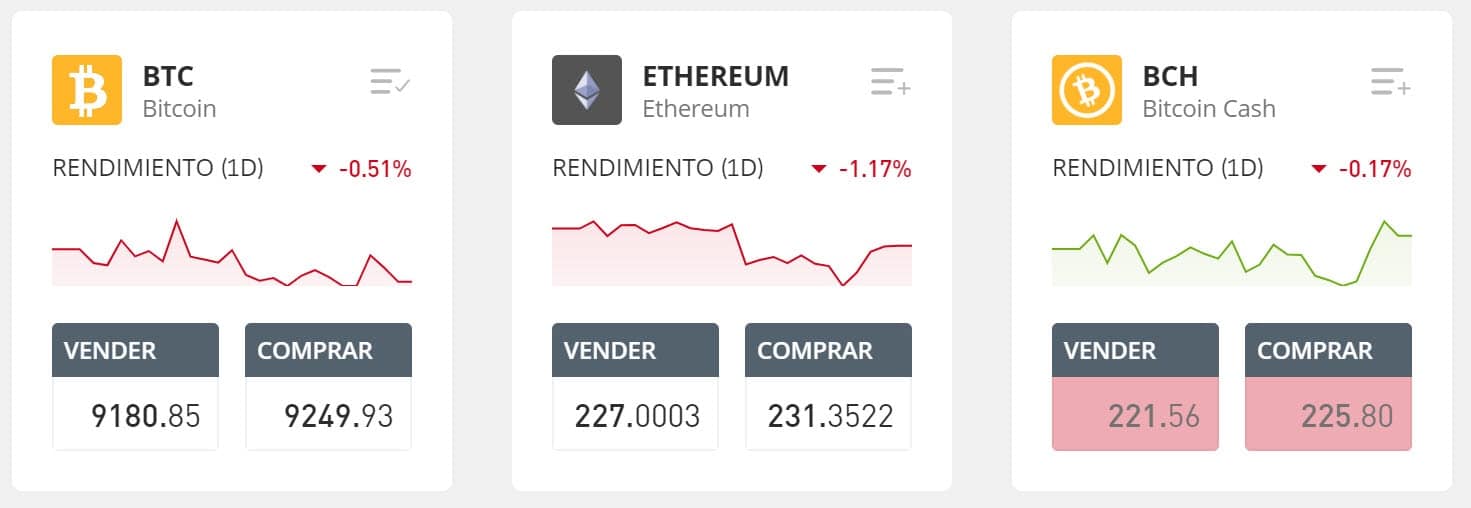Sell Ethereum with the Vender button

635,386
